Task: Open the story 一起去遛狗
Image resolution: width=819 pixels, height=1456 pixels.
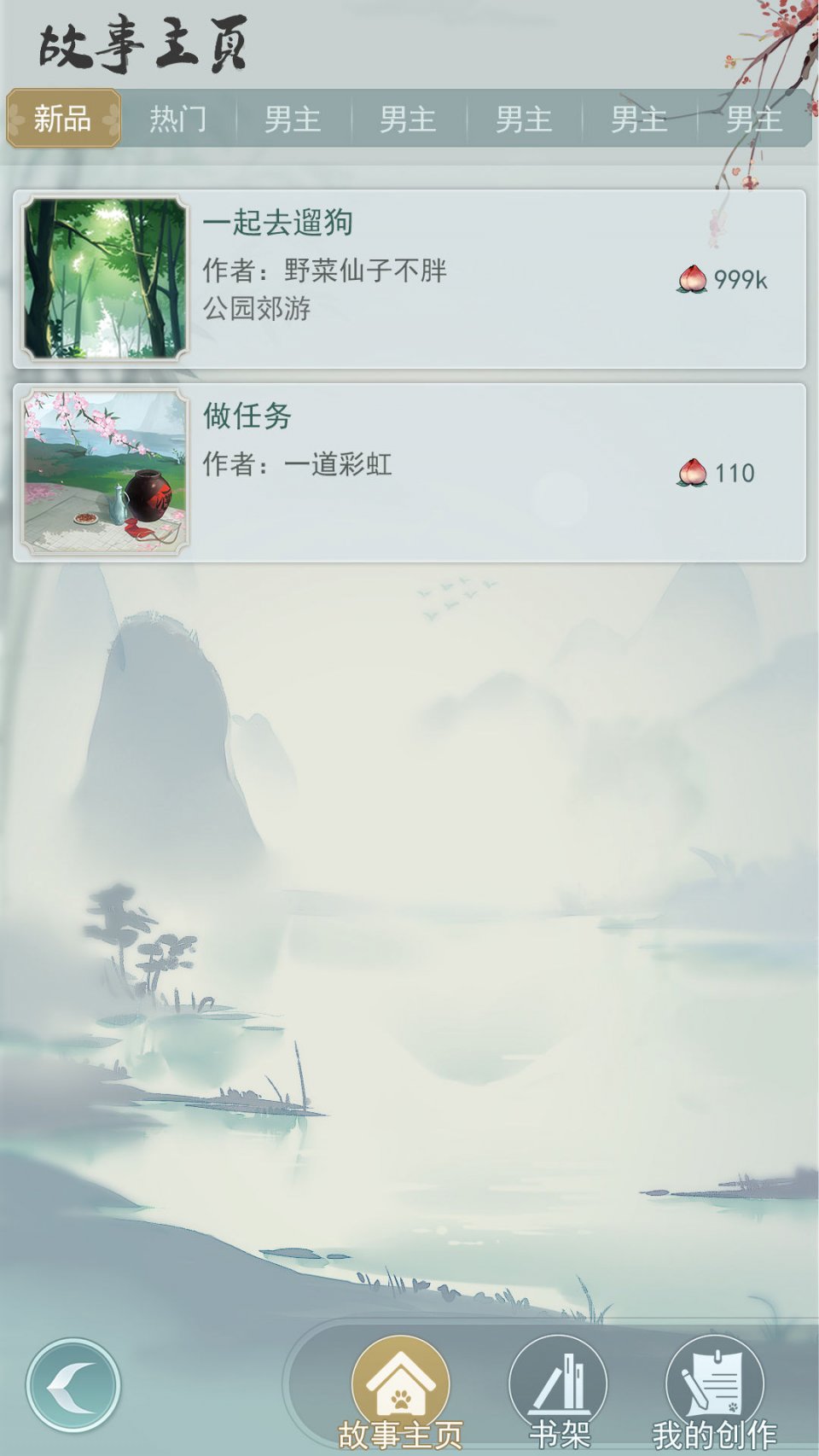Action: pyautogui.click(x=409, y=279)
